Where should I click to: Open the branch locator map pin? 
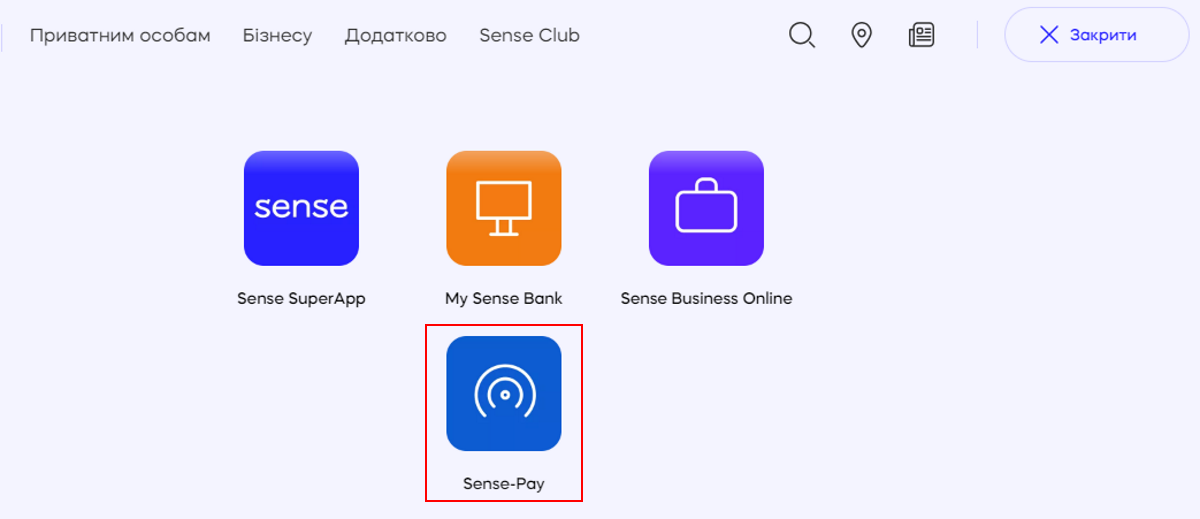861,36
